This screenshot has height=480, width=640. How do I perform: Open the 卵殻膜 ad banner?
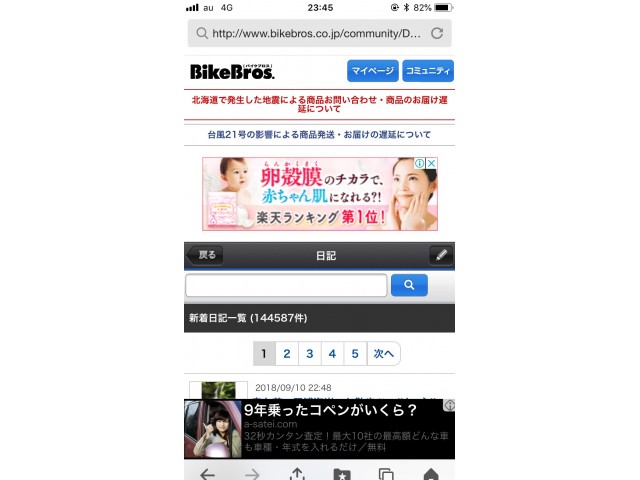coord(319,194)
